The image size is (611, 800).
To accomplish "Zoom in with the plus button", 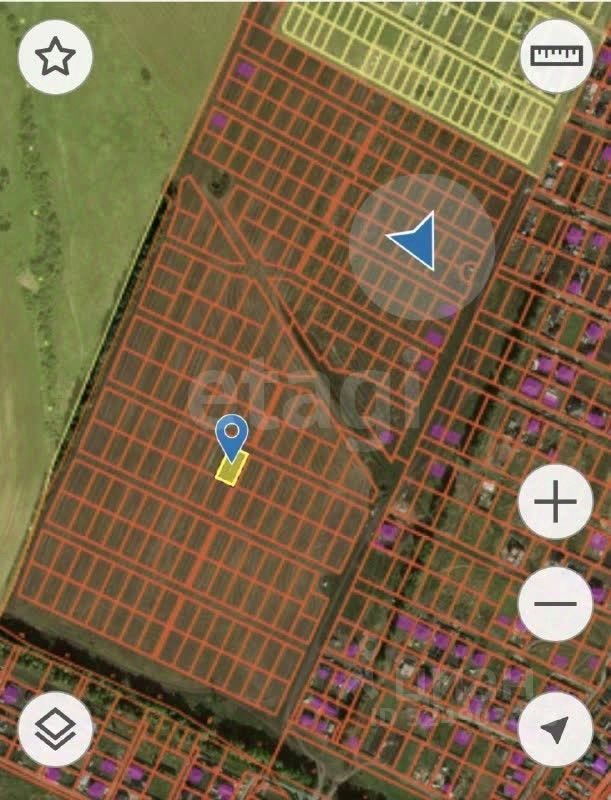I will click(x=556, y=502).
